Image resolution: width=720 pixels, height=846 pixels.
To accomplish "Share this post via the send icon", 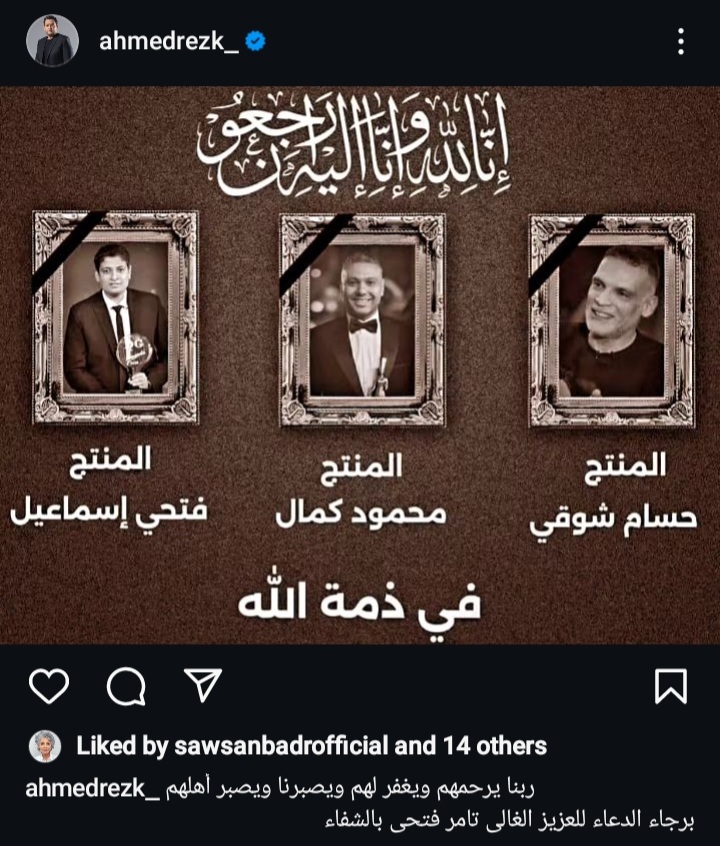I will point(202,685).
